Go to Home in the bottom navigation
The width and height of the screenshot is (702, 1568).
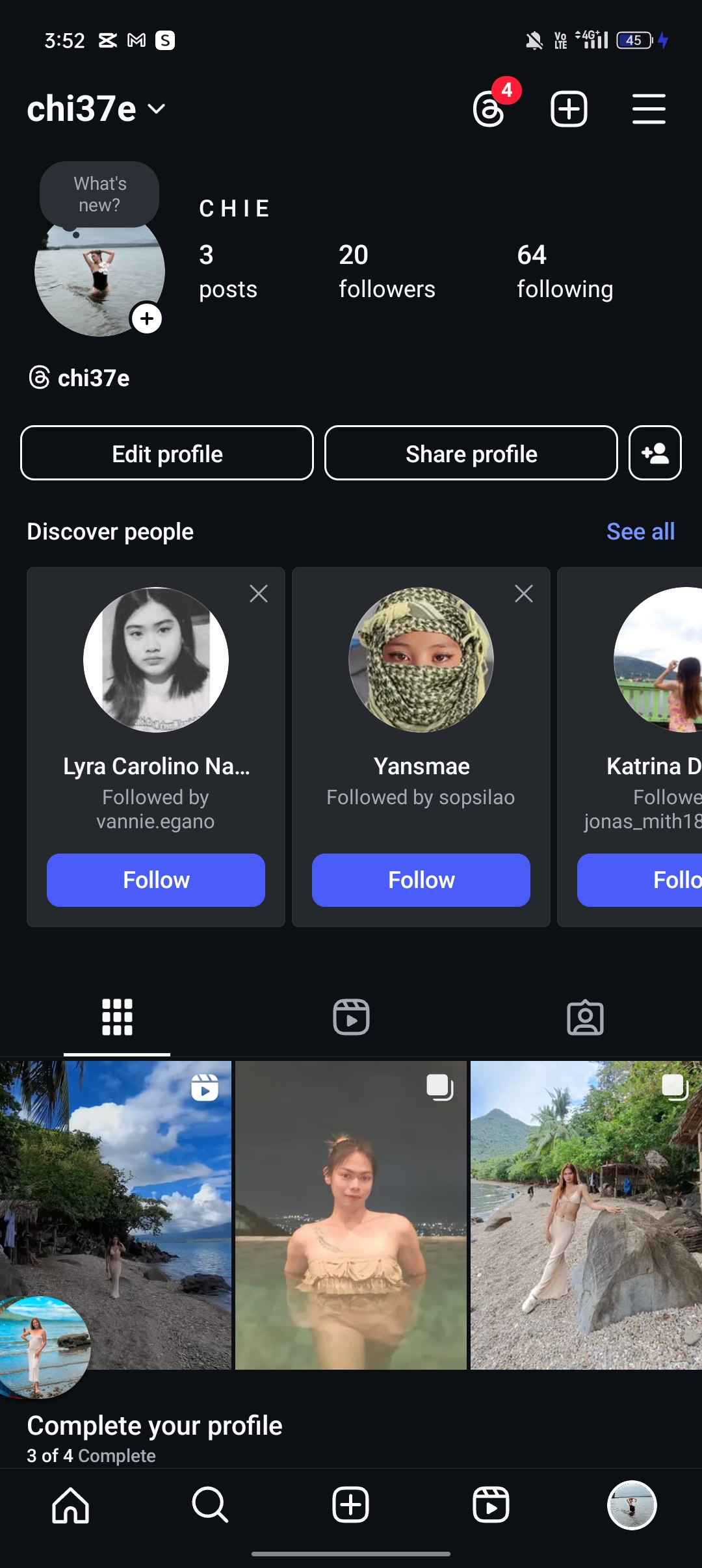point(70,1505)
